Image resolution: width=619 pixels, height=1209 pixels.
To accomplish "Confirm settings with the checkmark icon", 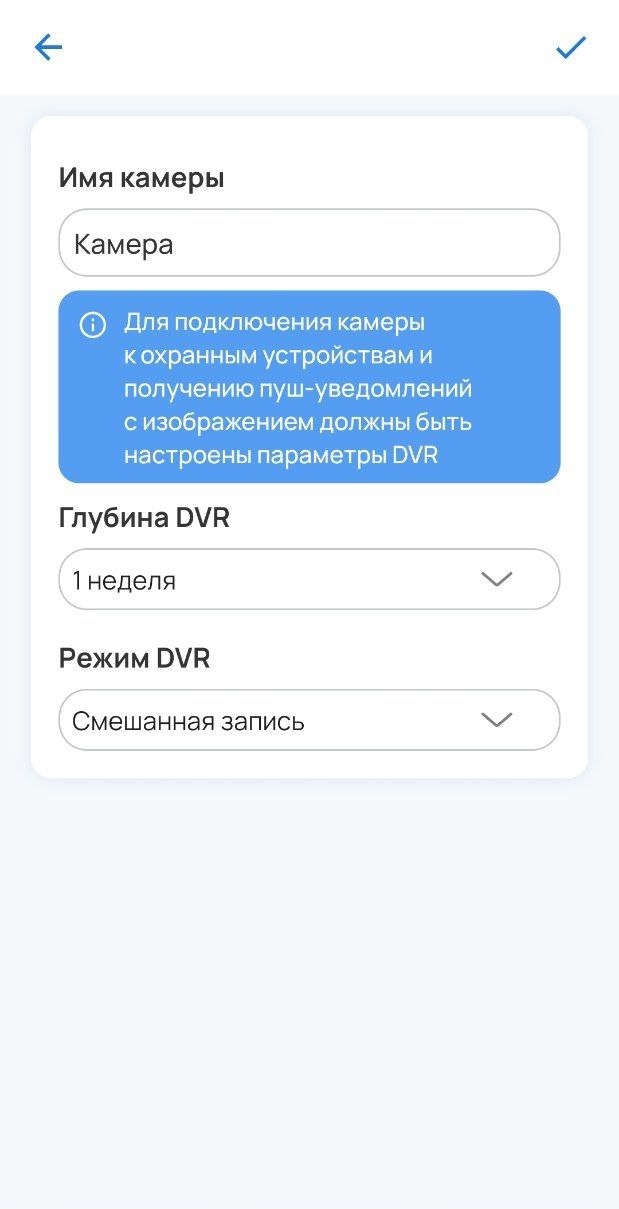I will [x=571, y=47].
